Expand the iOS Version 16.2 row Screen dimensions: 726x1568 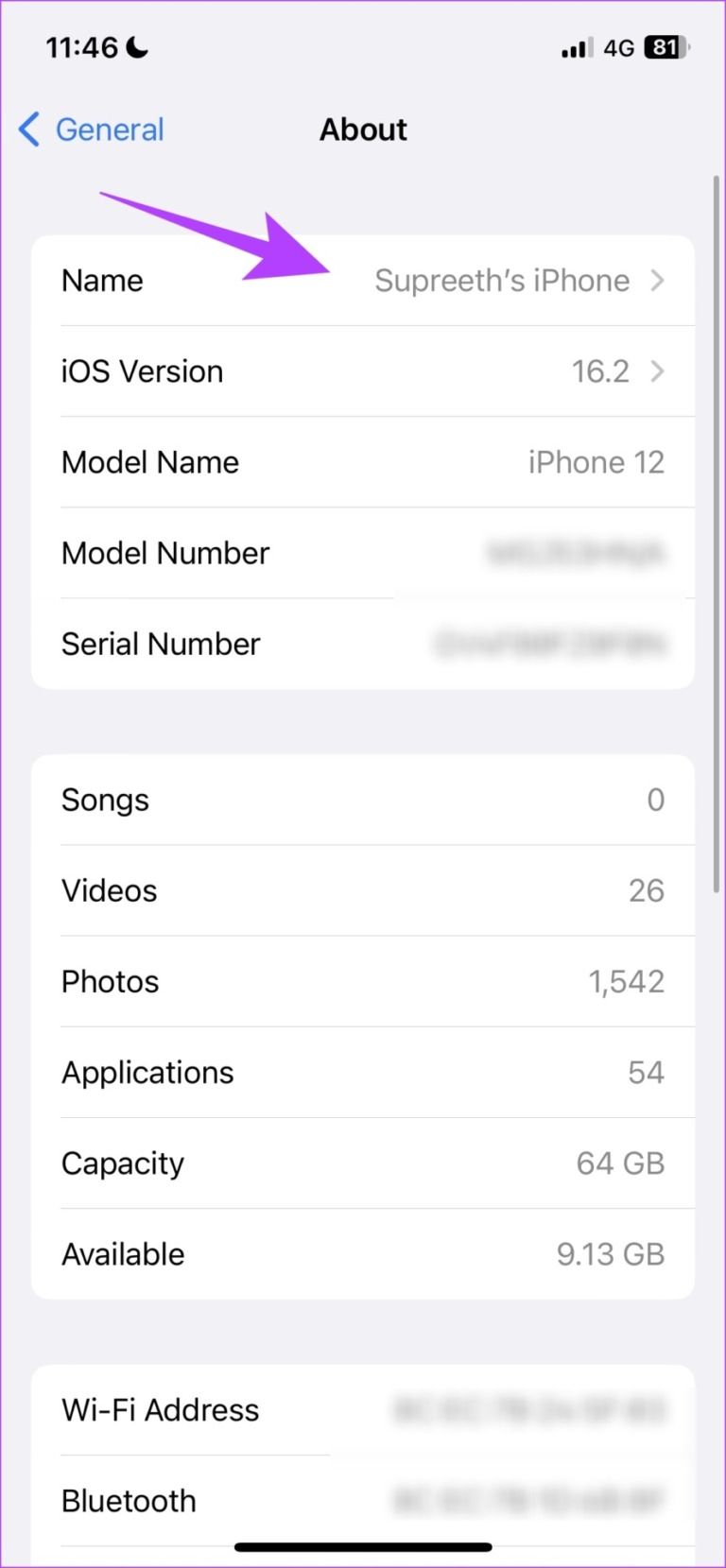click(x=363, y=370)
